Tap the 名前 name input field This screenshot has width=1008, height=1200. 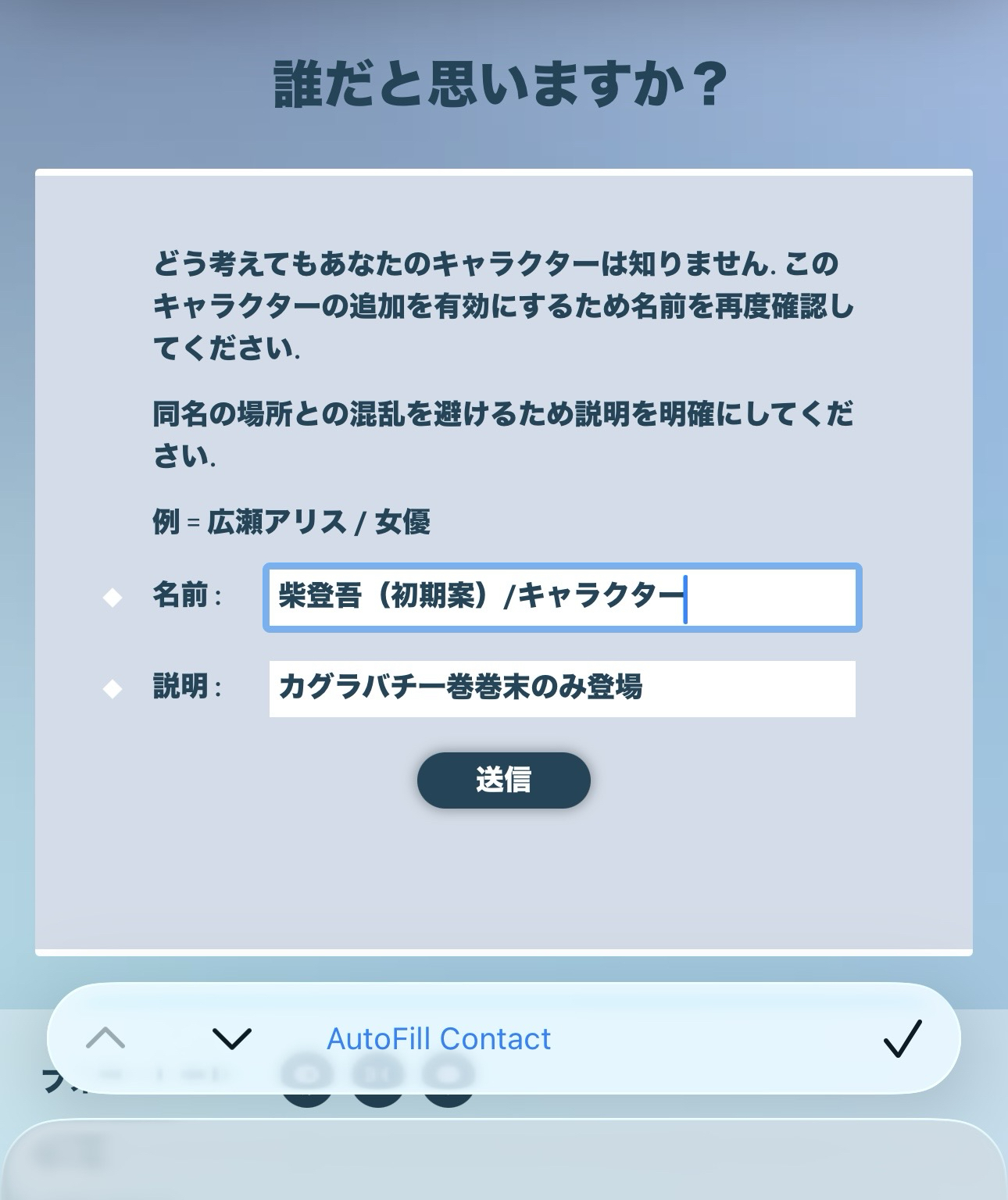pos(562,598)
